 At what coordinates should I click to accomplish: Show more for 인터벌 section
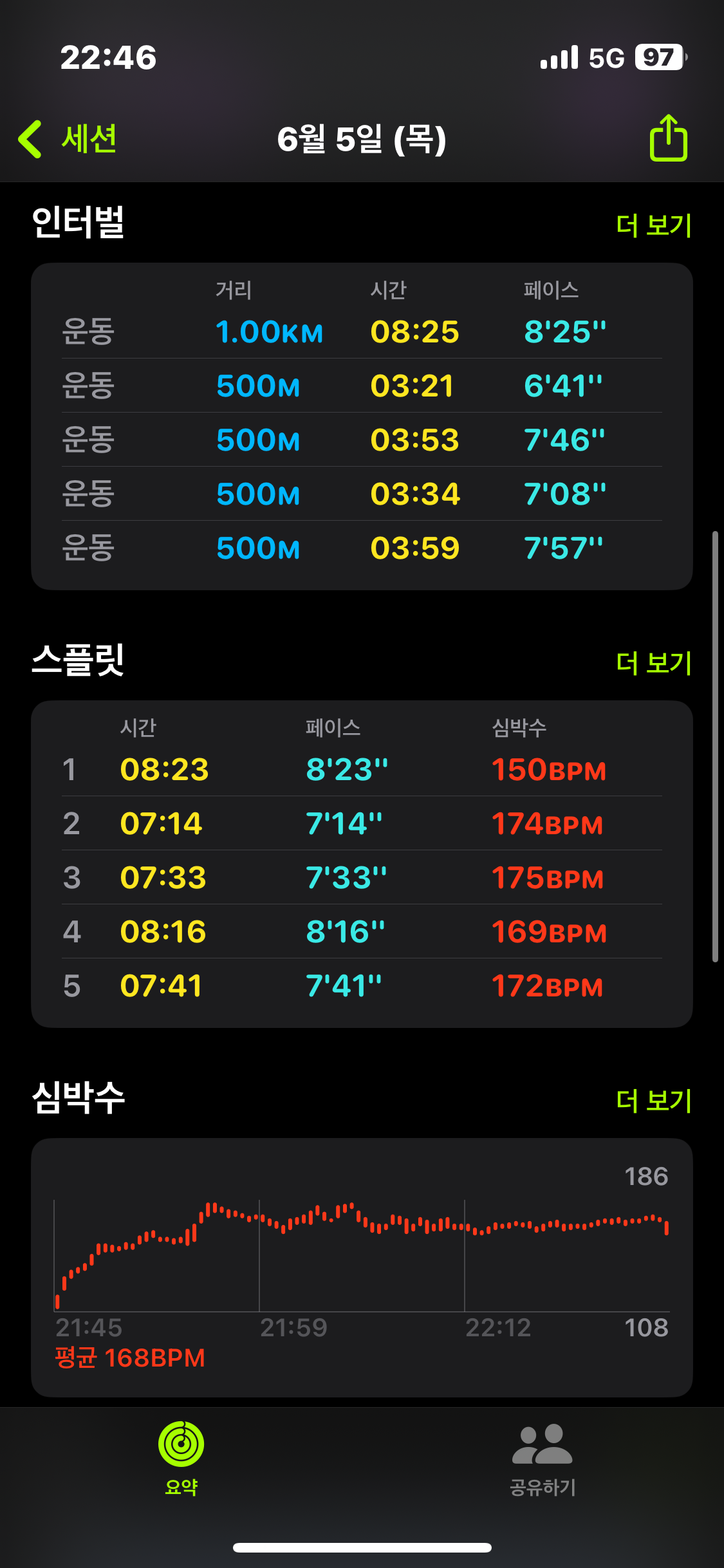click(653, 225)
